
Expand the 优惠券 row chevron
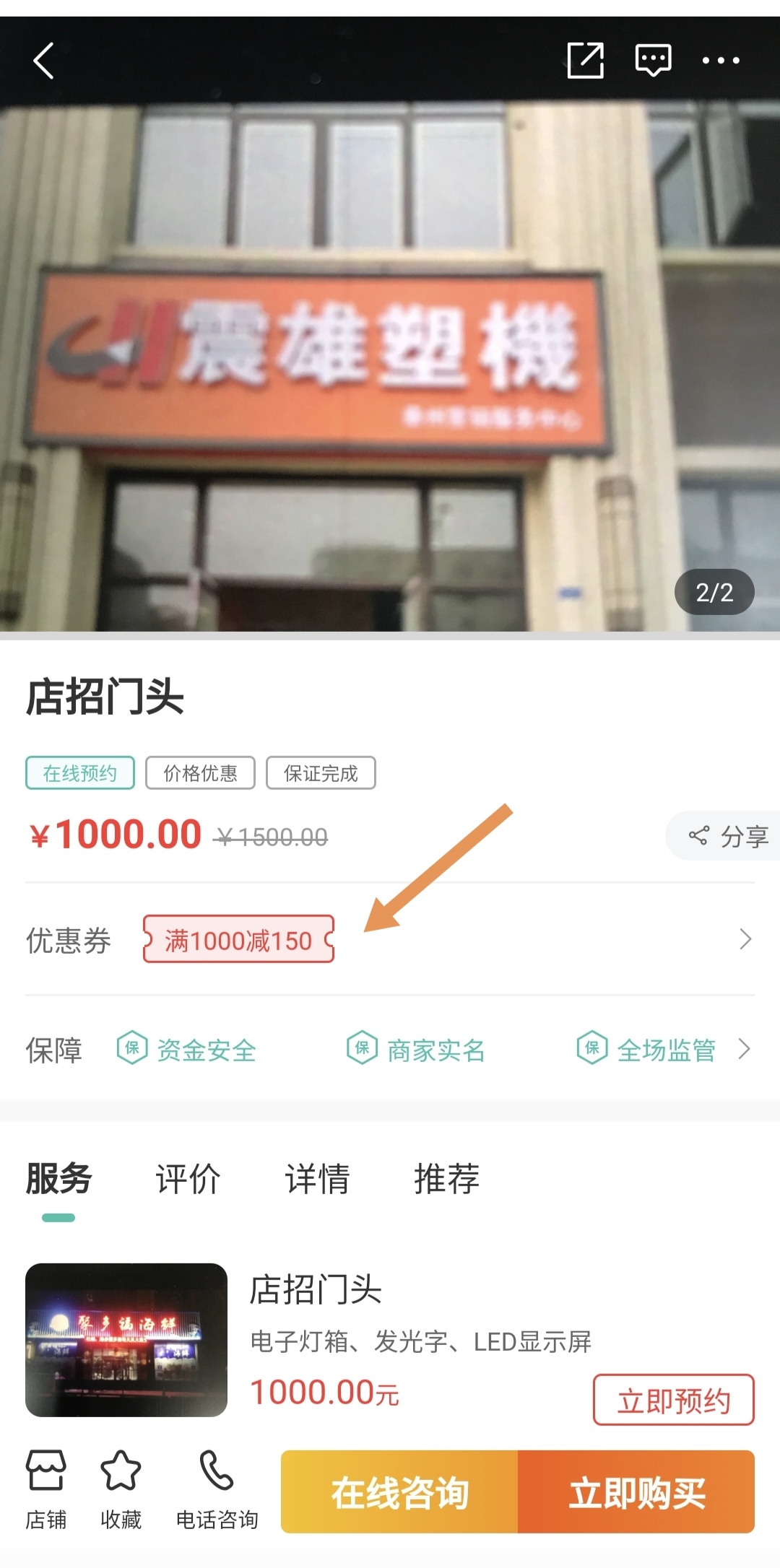click(x=745, y=940)
